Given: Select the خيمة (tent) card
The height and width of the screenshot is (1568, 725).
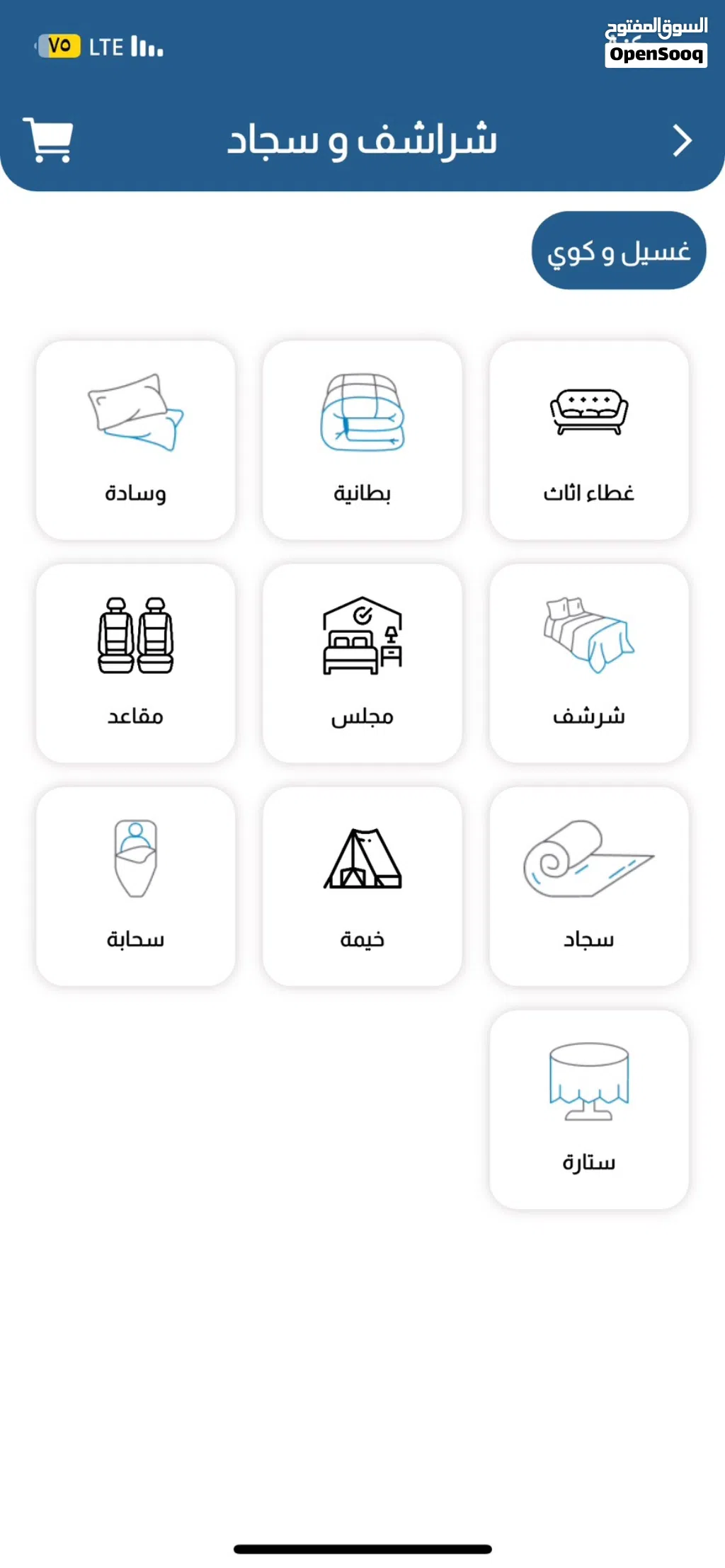Looking at the screenshot, I should pyautogui.click(x=362, y=886).
